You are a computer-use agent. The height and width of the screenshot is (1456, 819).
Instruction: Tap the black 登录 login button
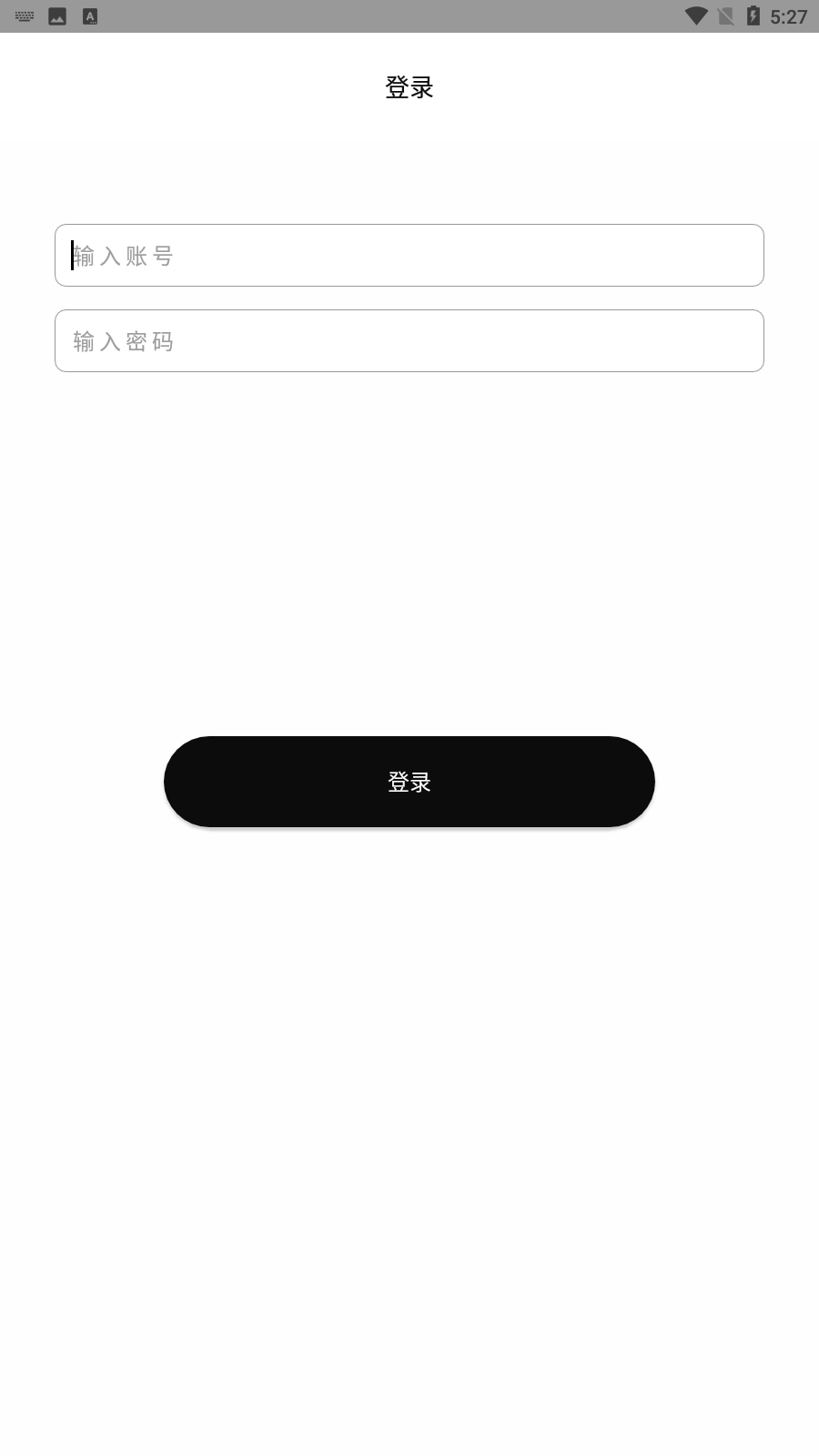[409, 782]
